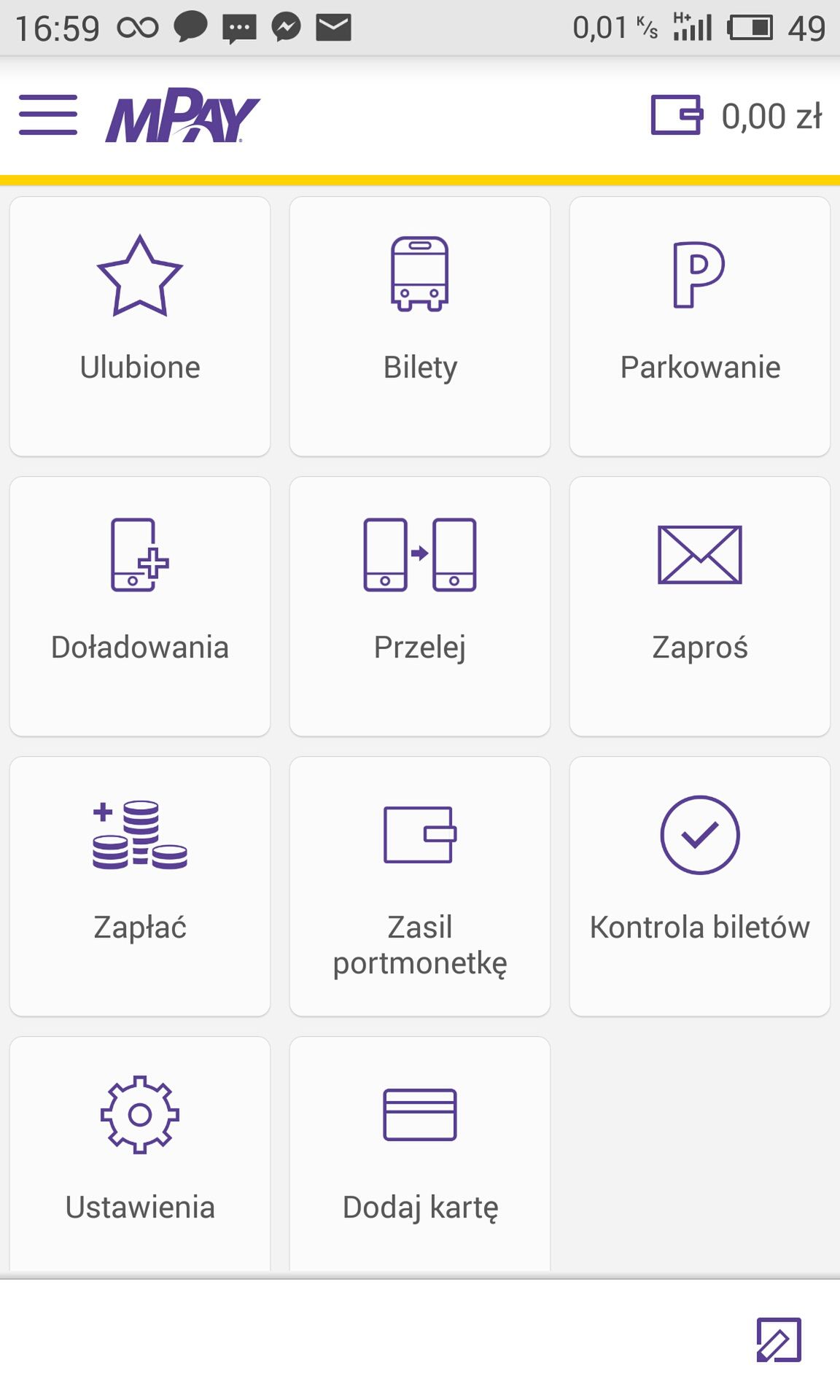Go to Ustawienia settings
Screen dimensions: 840x1400
(140, 1154)
